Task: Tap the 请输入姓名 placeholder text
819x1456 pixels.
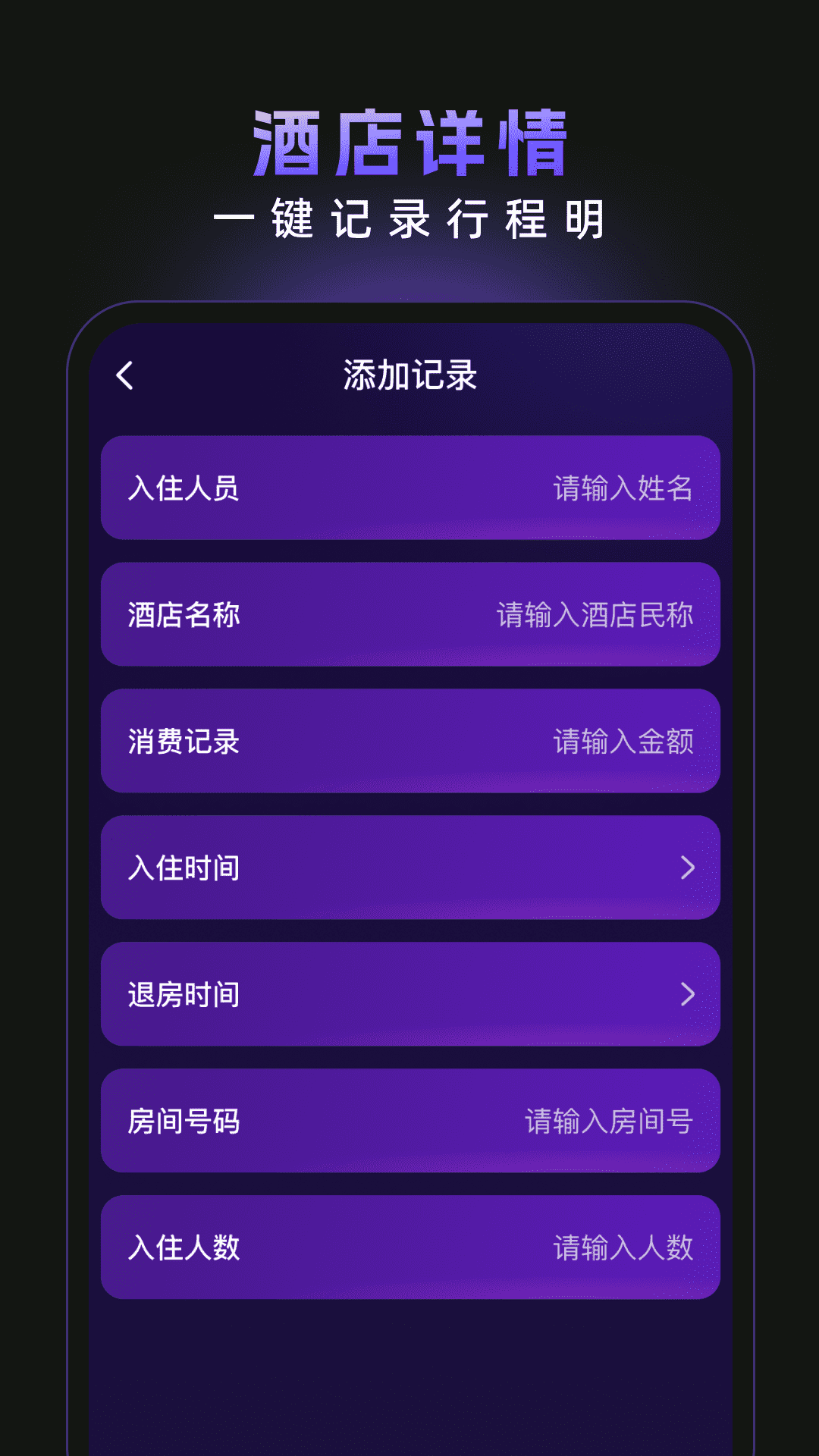Action: click(x=622, y=489)
